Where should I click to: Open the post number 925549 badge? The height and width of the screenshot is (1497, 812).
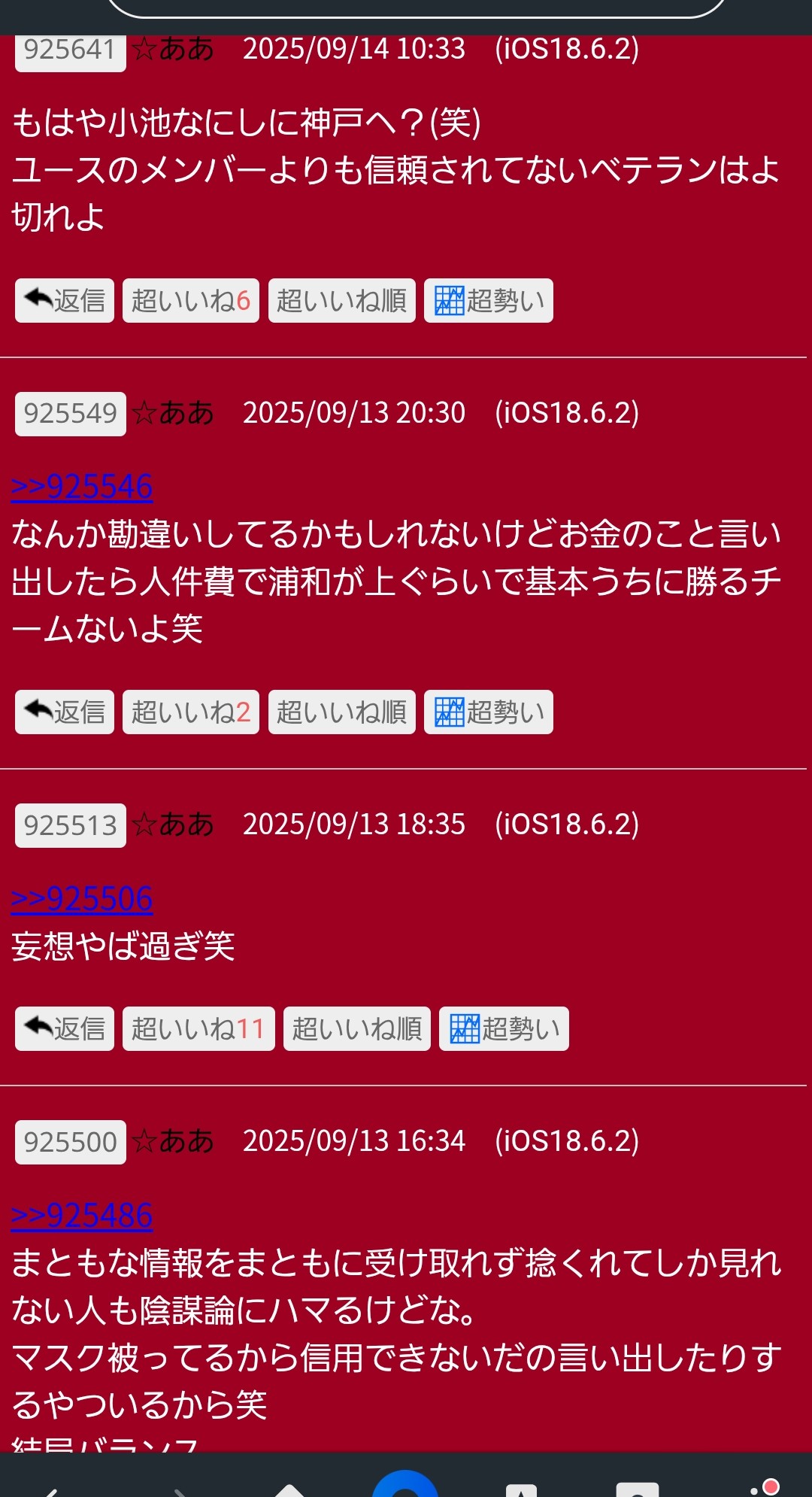[x=71, y=414]
